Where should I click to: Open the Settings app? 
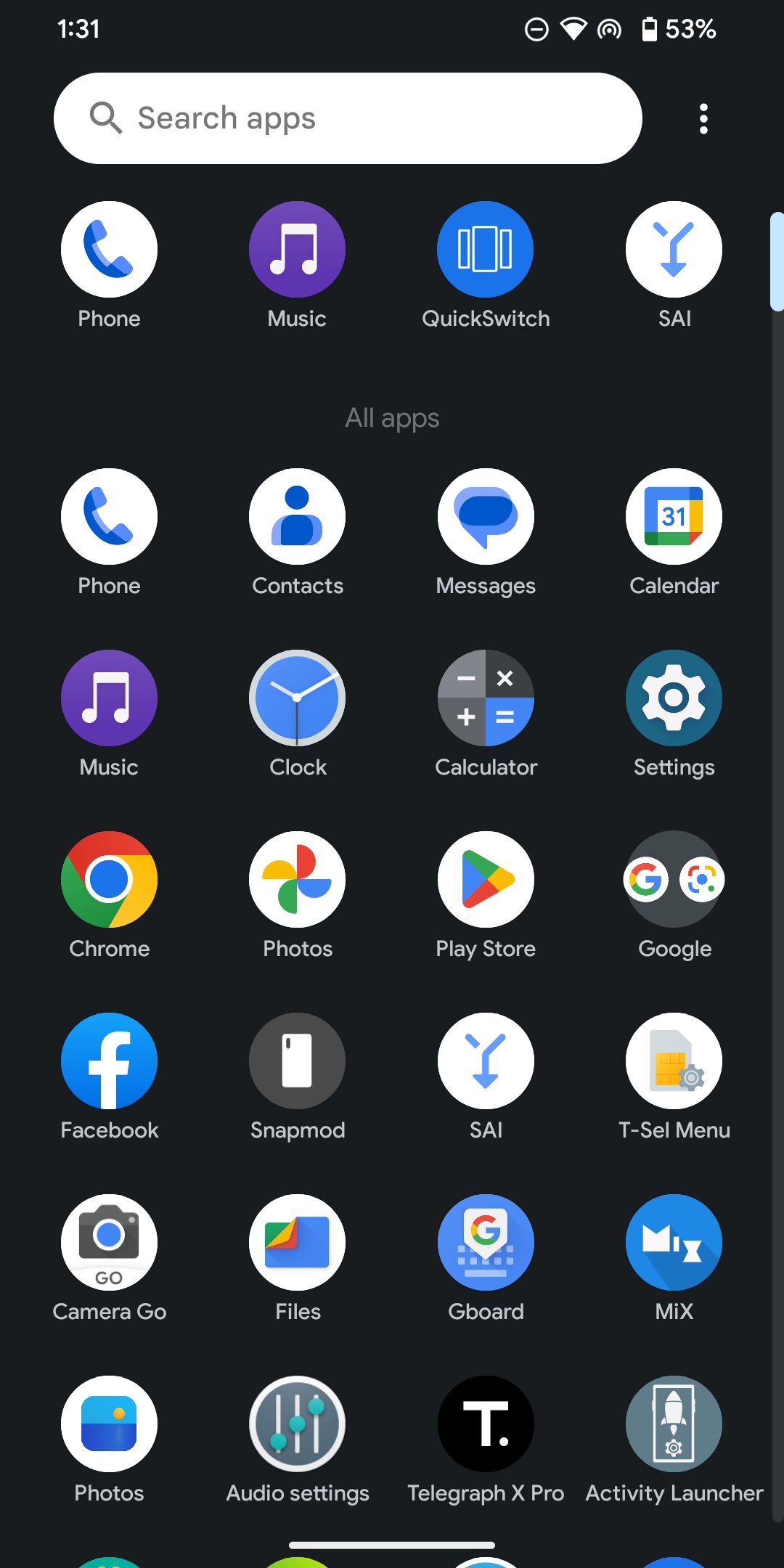[x=674, y=698]
